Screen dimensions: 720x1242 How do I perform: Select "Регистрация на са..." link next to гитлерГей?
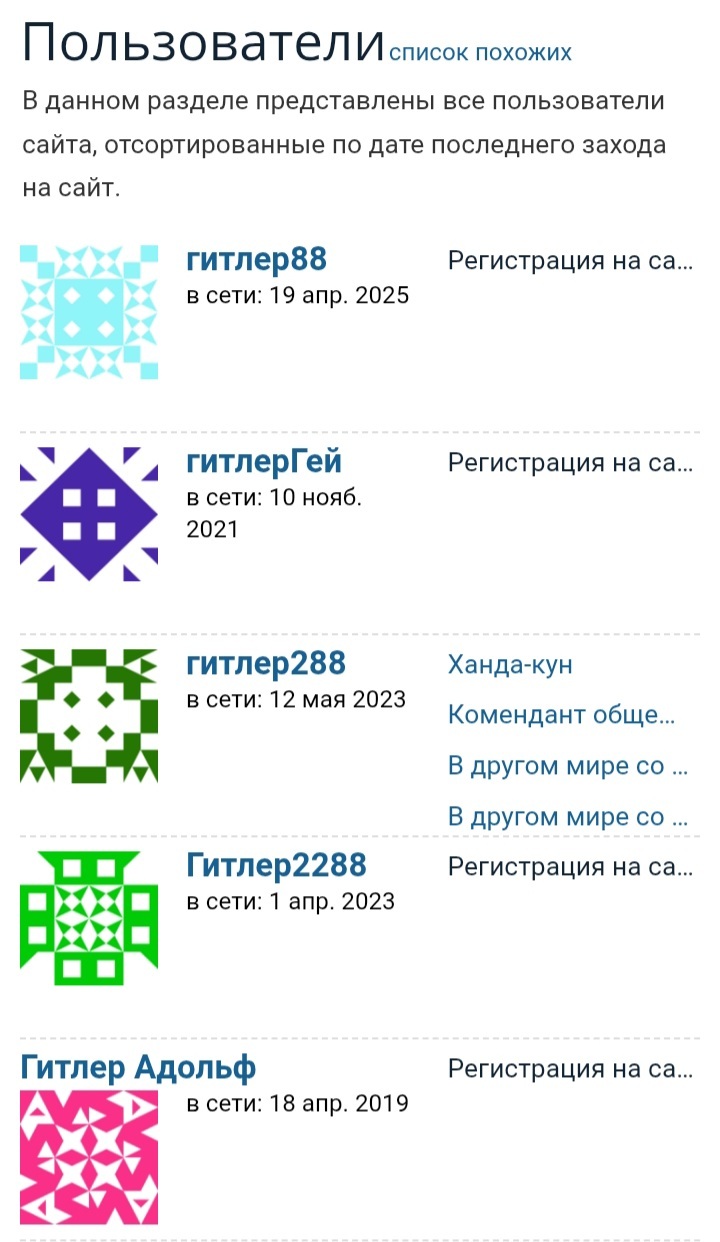[570, 463]
